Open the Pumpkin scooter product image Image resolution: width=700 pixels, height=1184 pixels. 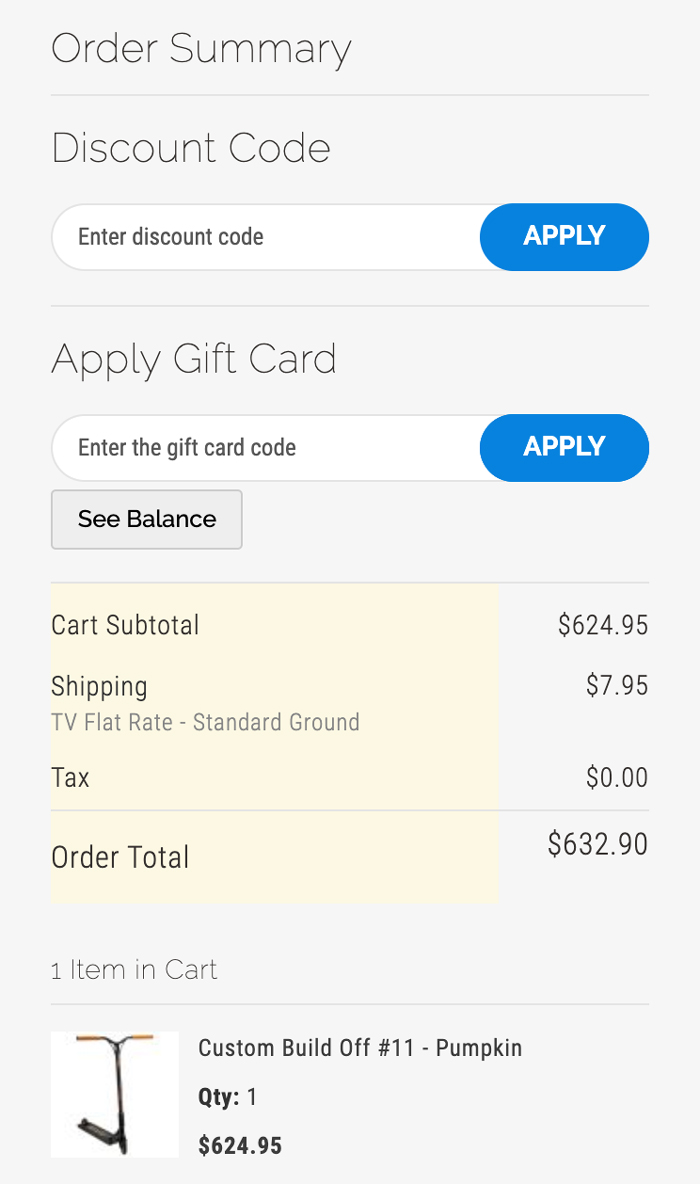115,1094
